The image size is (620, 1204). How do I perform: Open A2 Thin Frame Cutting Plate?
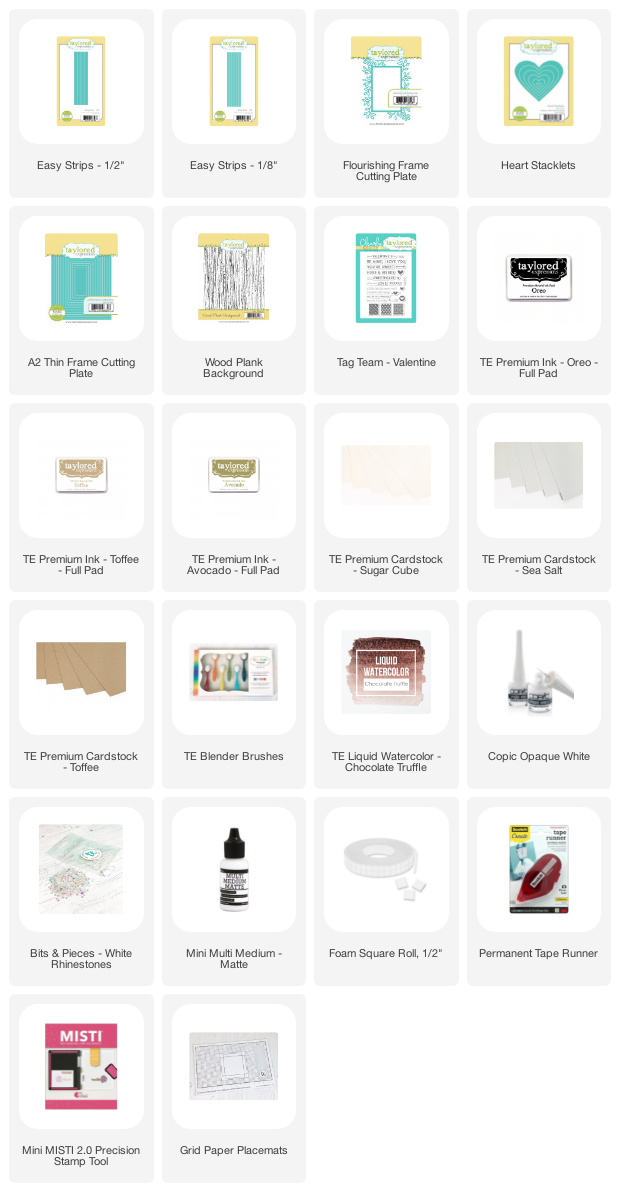pos(81,279)
